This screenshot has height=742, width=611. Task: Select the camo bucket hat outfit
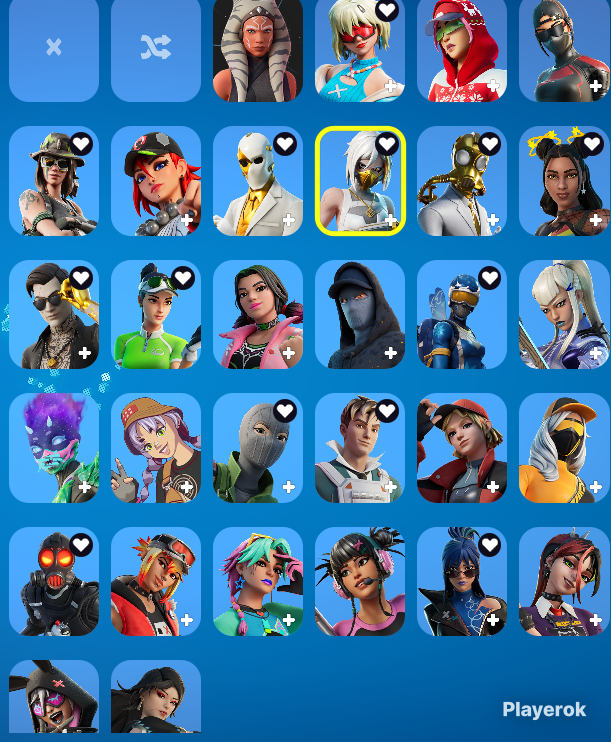pos(54,181)
